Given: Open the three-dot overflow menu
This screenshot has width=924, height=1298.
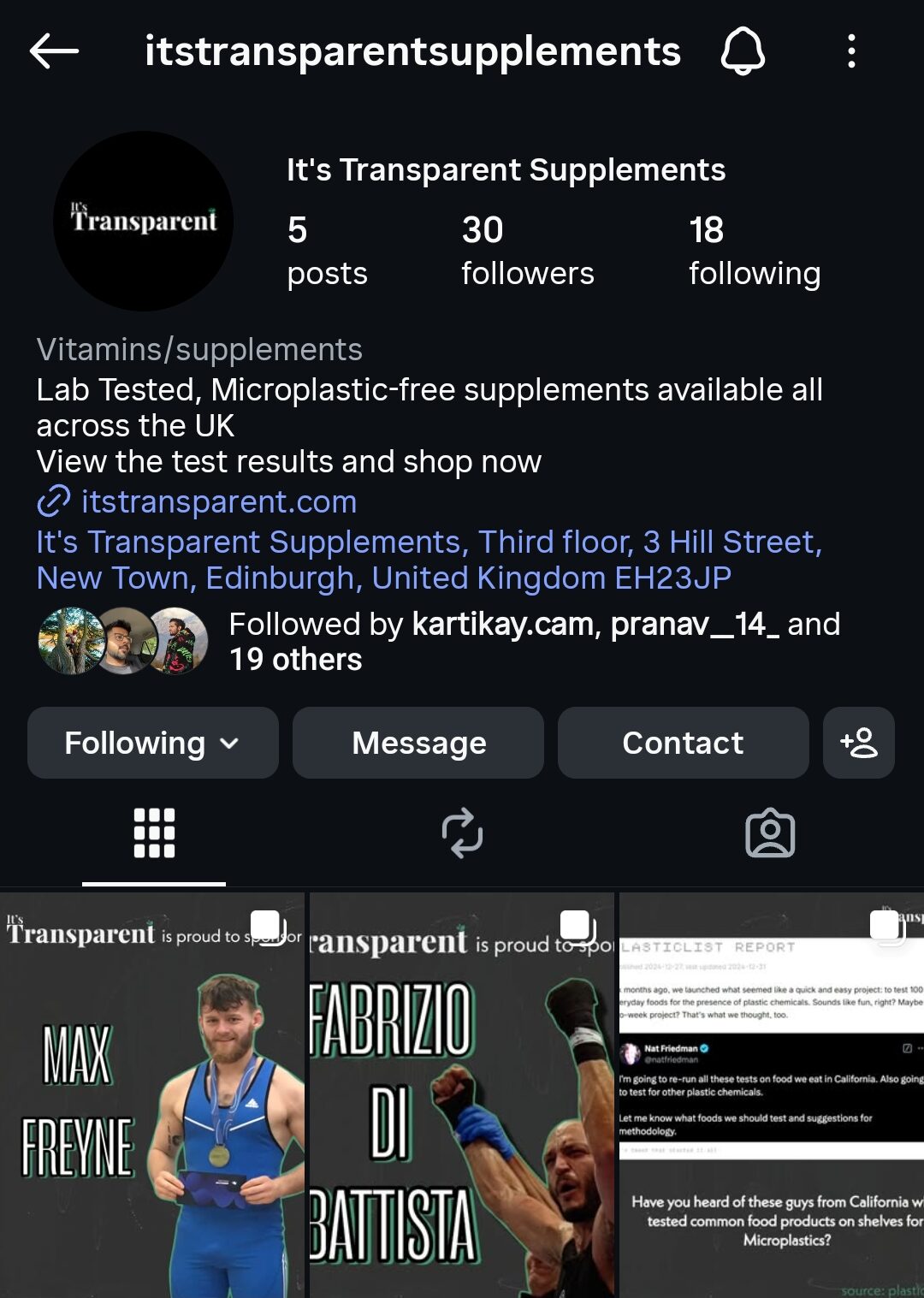Looking at the screenshot, I should click(850, 51).
